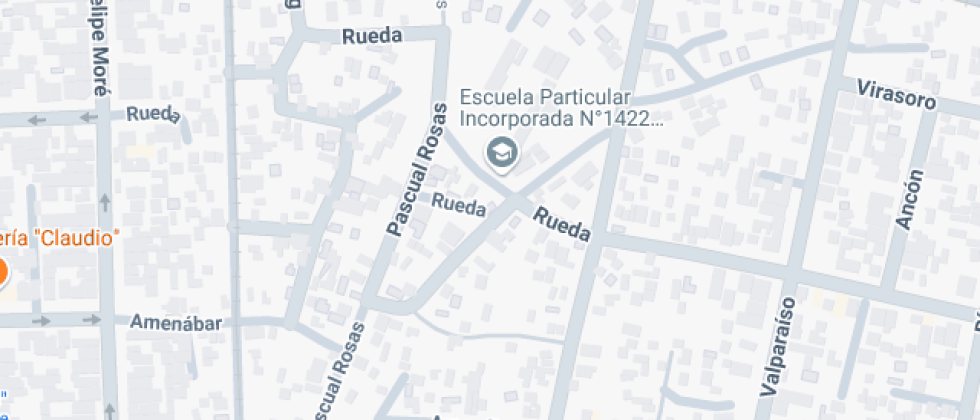Select the orange "Claudio" place pin
980x420 pixels.
pyautogui.click(x=2, y=271)
